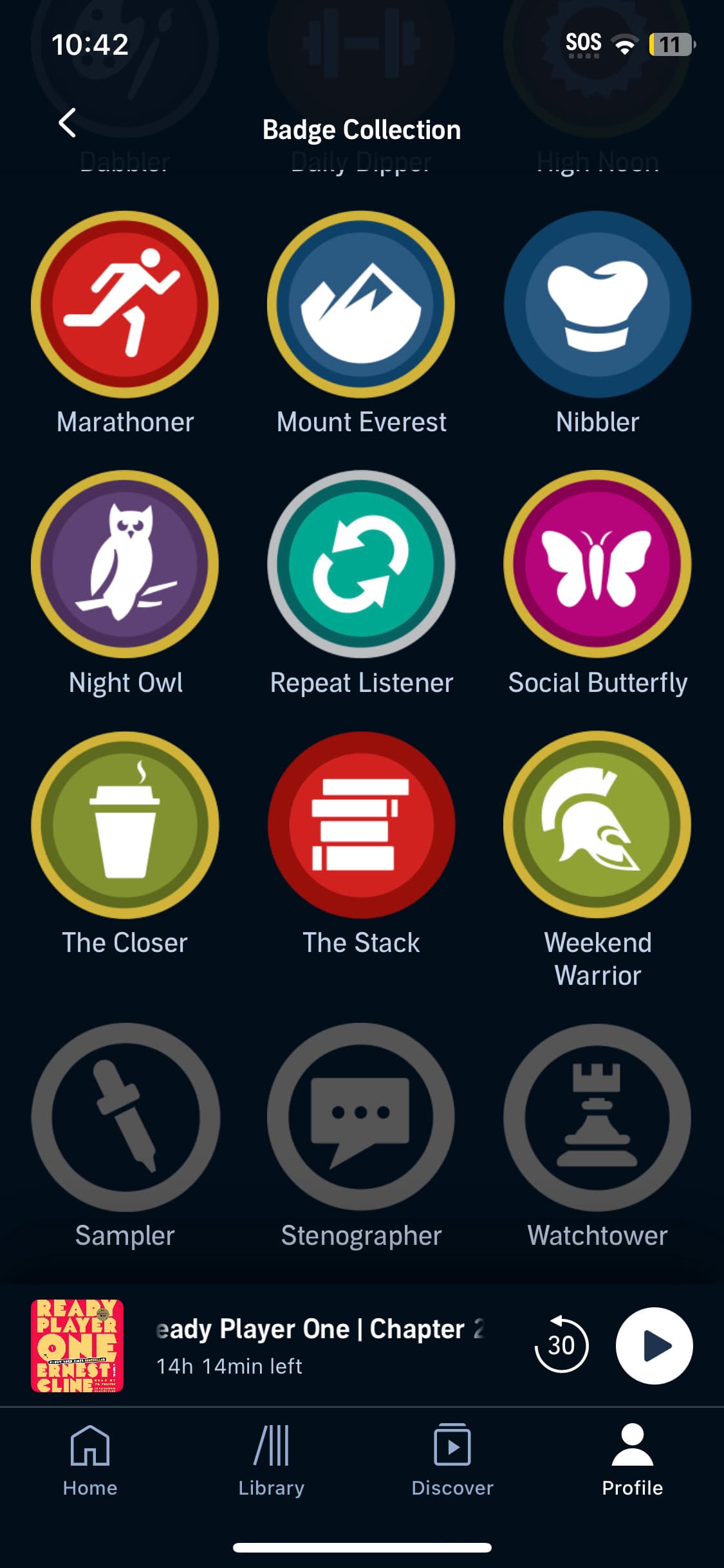Switch to the Home tab
This screenshot has width=724, height=1568.
pyautogui.click(x=90, y=1461)
